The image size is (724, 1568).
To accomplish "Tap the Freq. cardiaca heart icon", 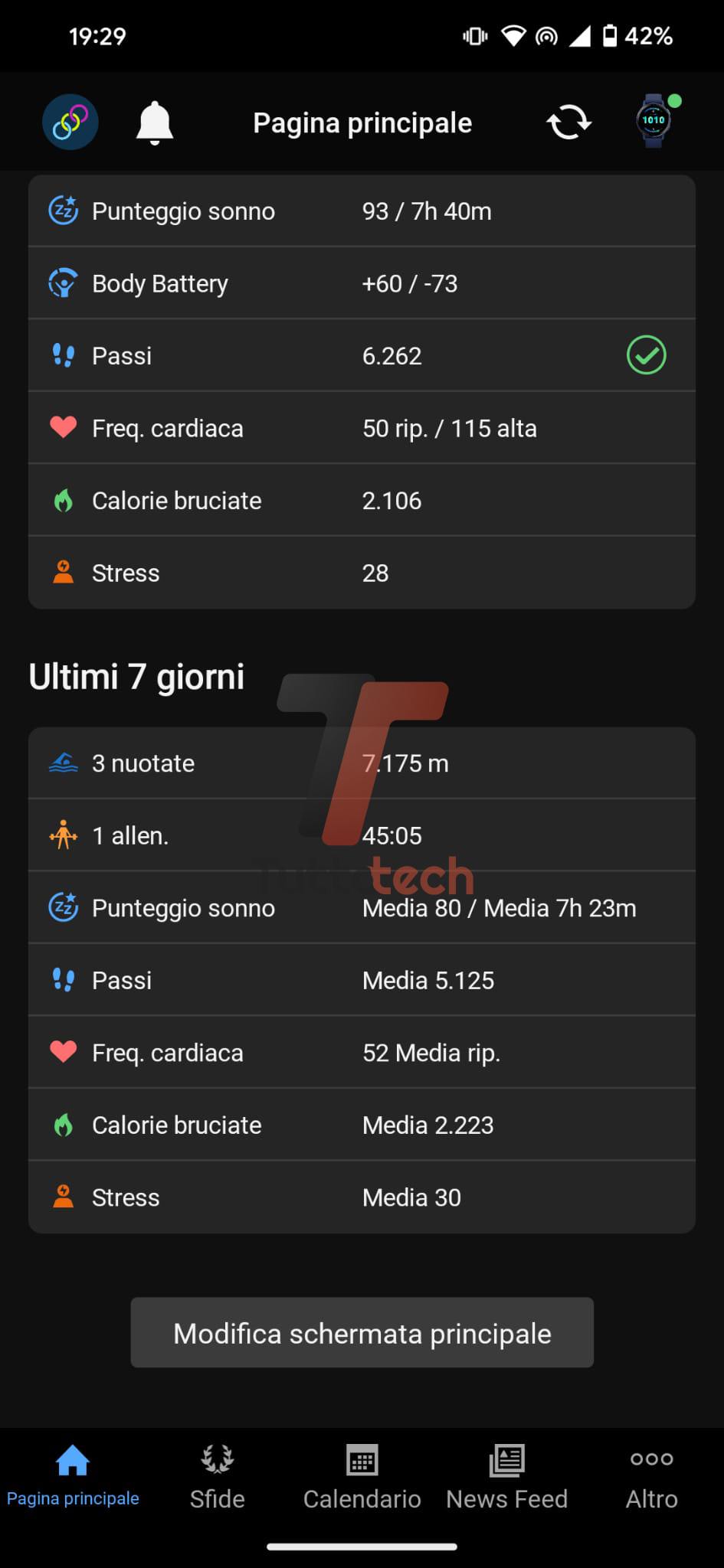I will coord(63,427).
